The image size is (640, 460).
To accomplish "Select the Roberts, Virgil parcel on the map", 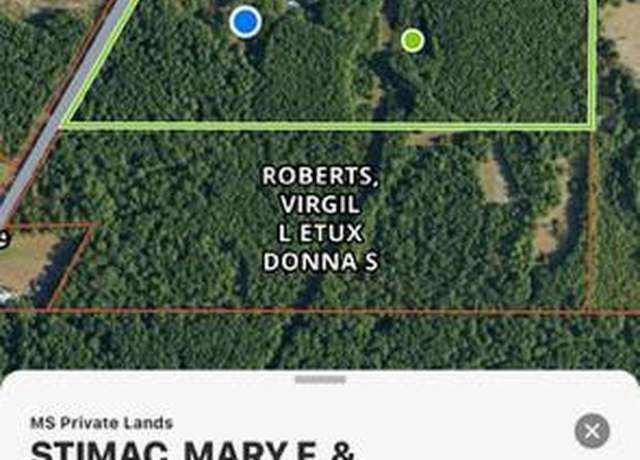I will [320, 218].
